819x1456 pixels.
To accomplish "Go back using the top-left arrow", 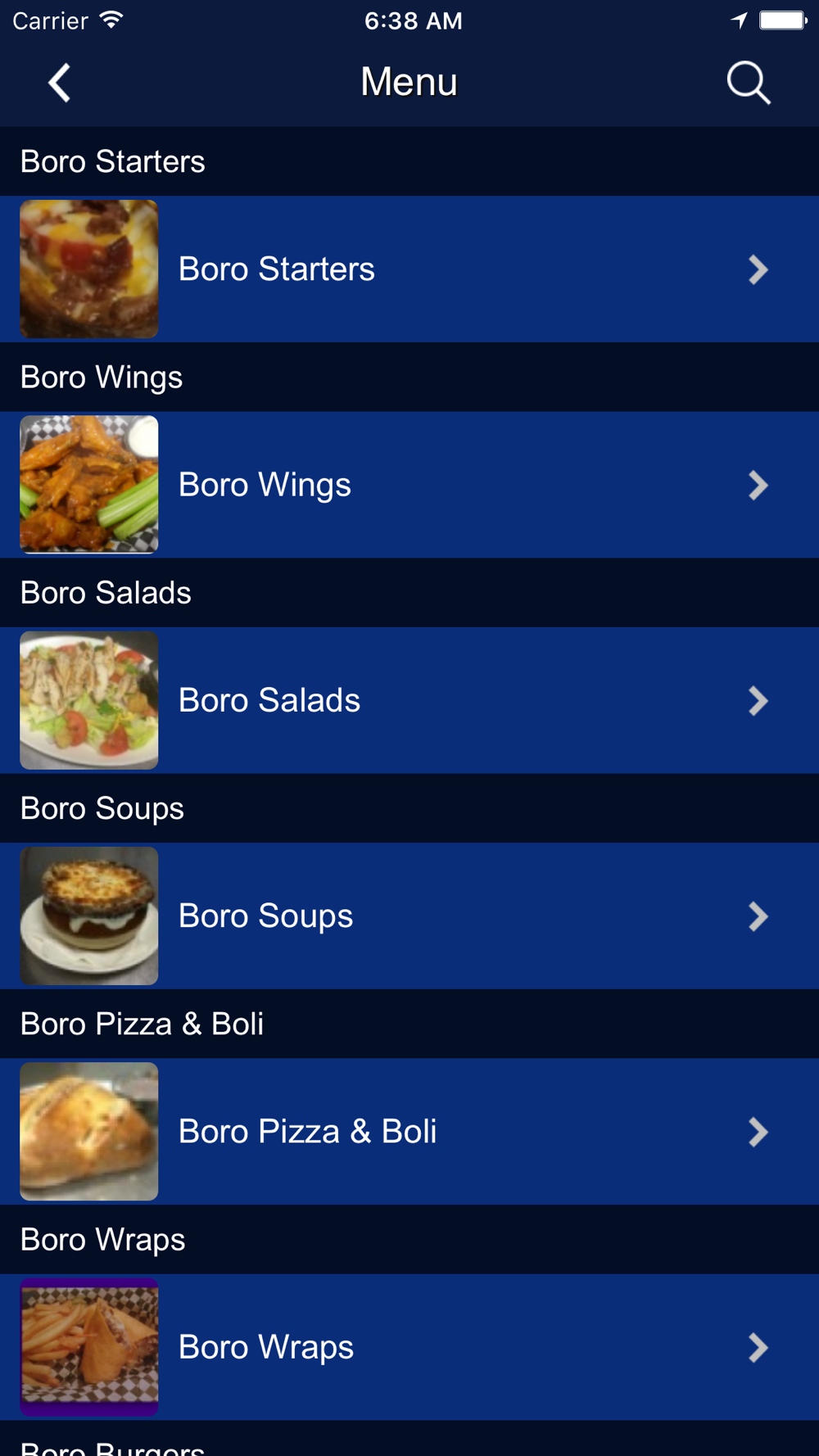I will (x=59, y=83).
